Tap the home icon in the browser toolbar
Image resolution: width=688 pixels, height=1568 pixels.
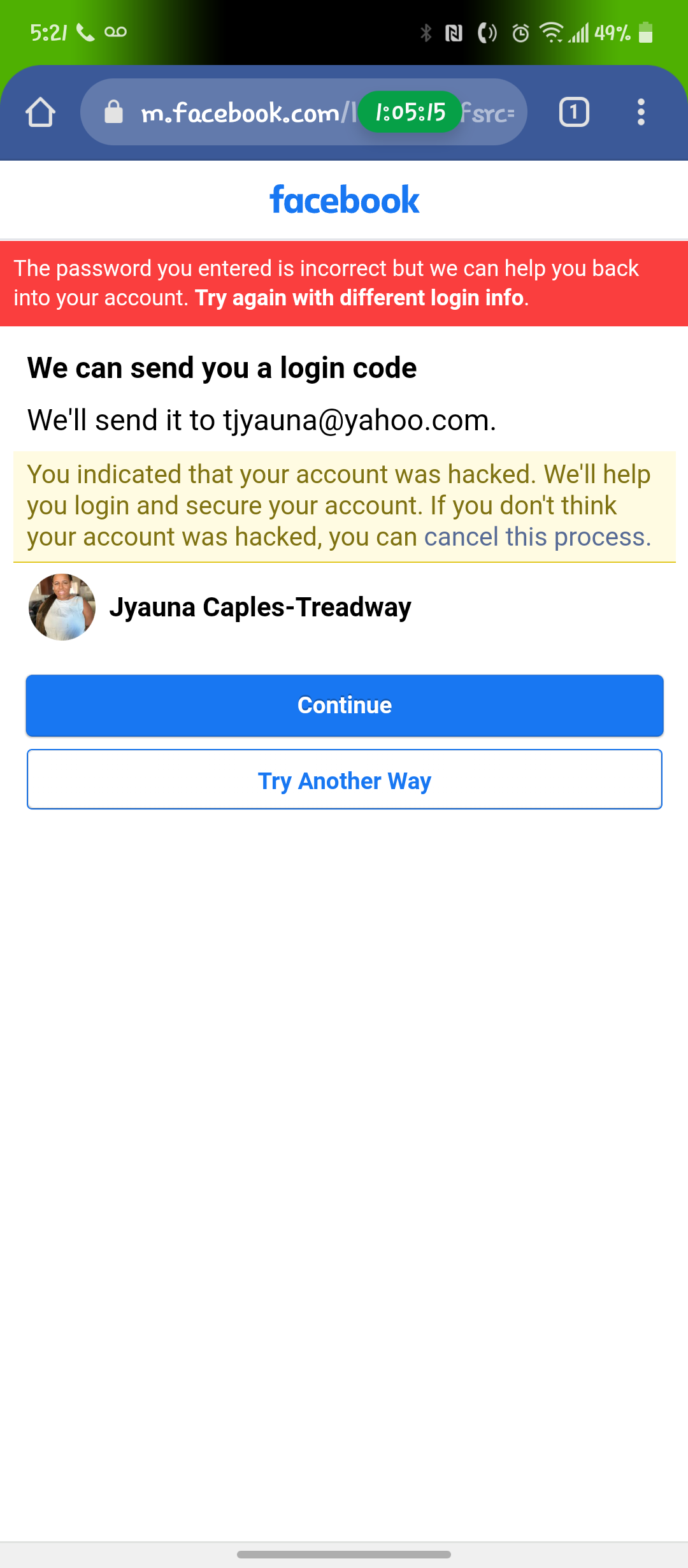point(41,112)
